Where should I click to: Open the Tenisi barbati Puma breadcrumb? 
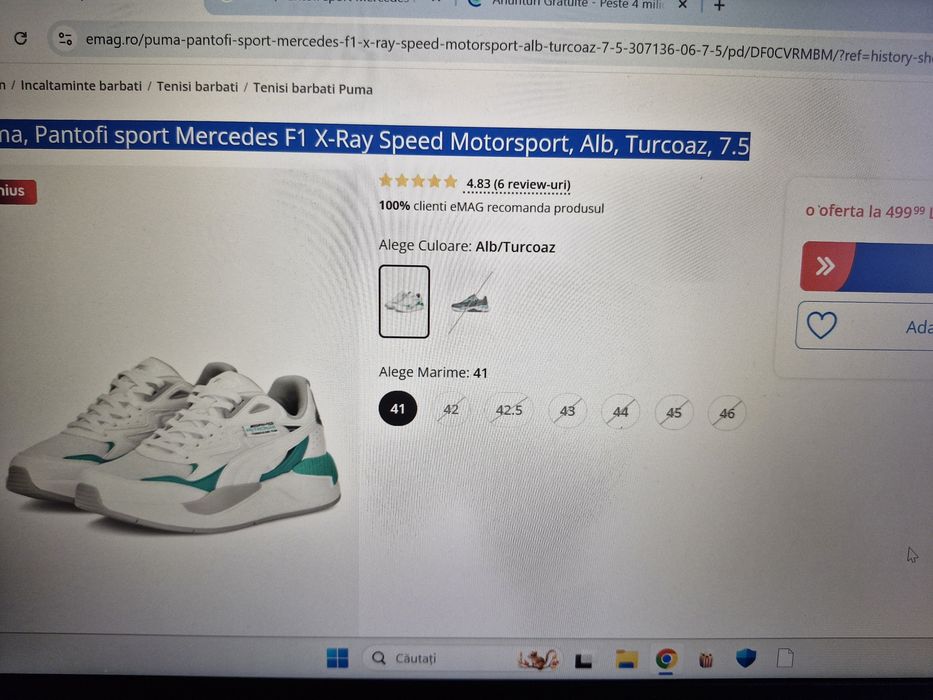[312, 89]
